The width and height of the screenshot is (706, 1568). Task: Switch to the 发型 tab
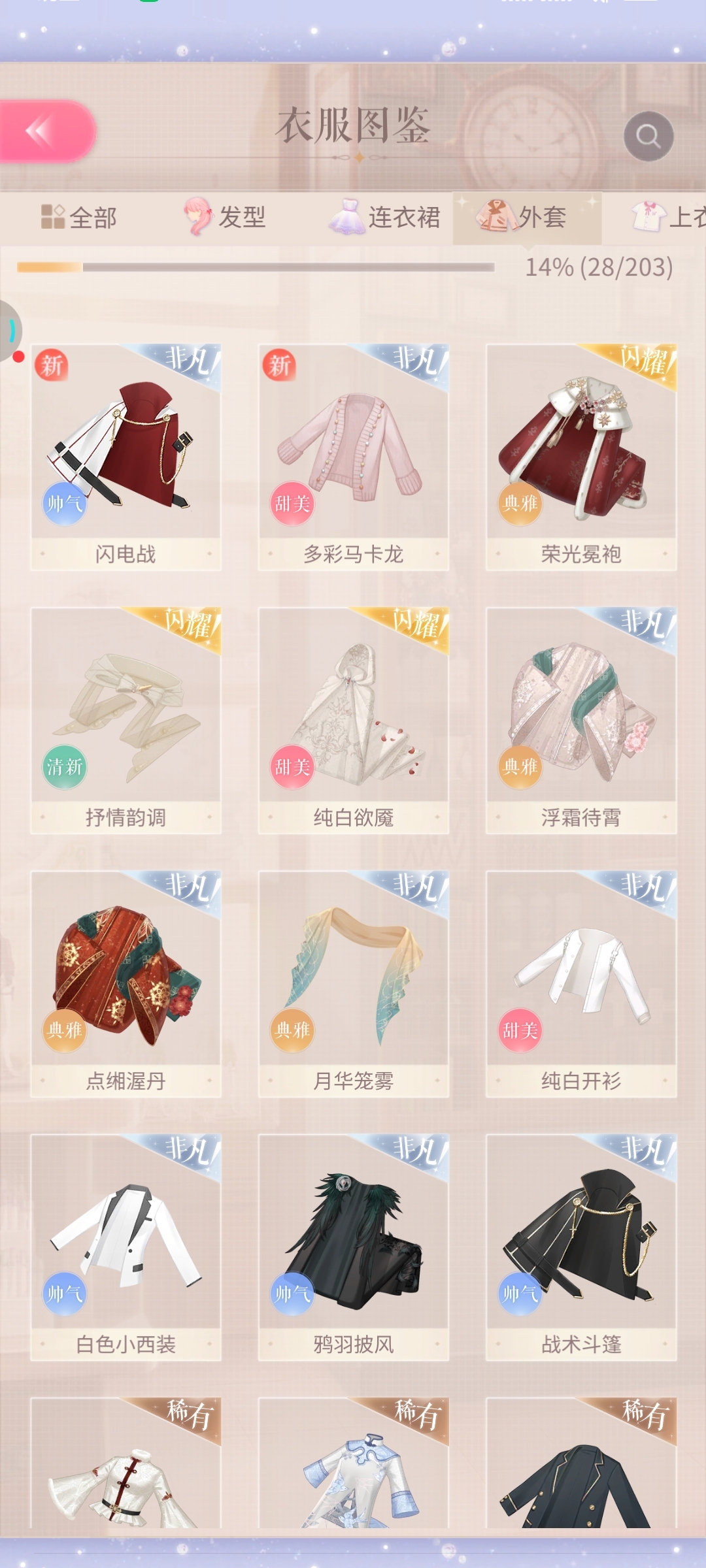226,218
